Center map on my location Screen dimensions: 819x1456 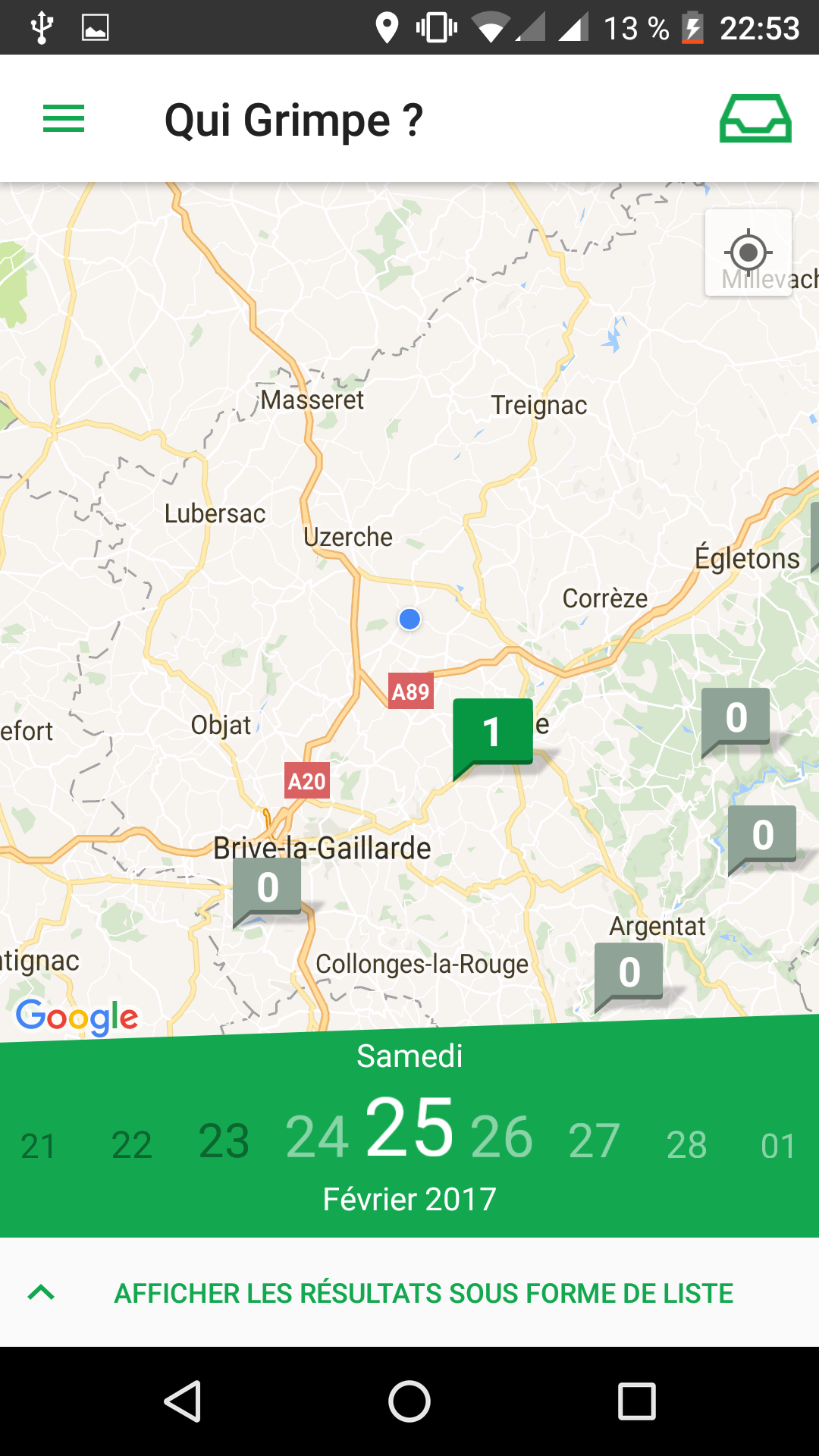click(x=748, y=253)
